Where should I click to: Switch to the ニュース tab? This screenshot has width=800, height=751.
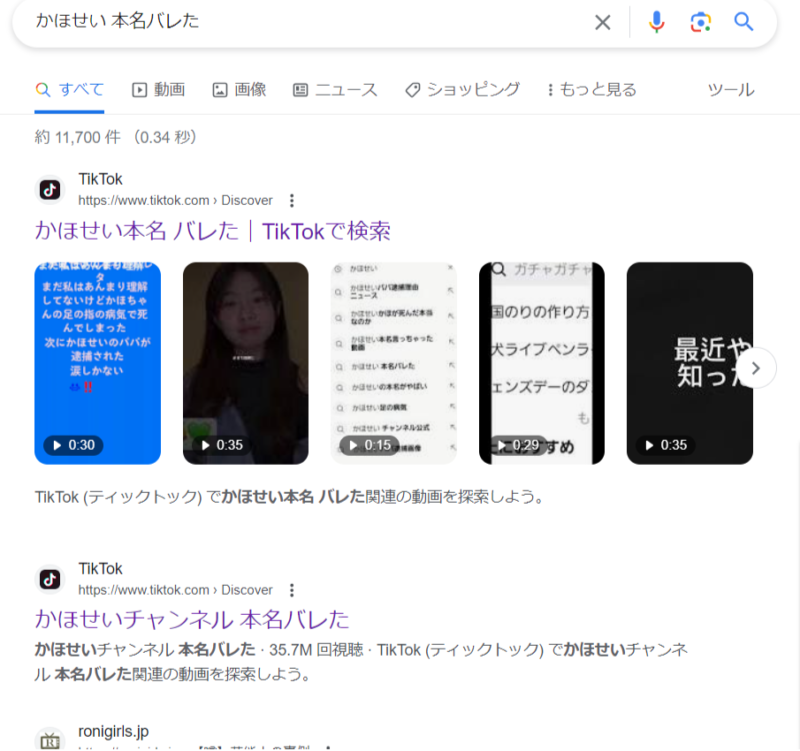[x=335, y=90]
